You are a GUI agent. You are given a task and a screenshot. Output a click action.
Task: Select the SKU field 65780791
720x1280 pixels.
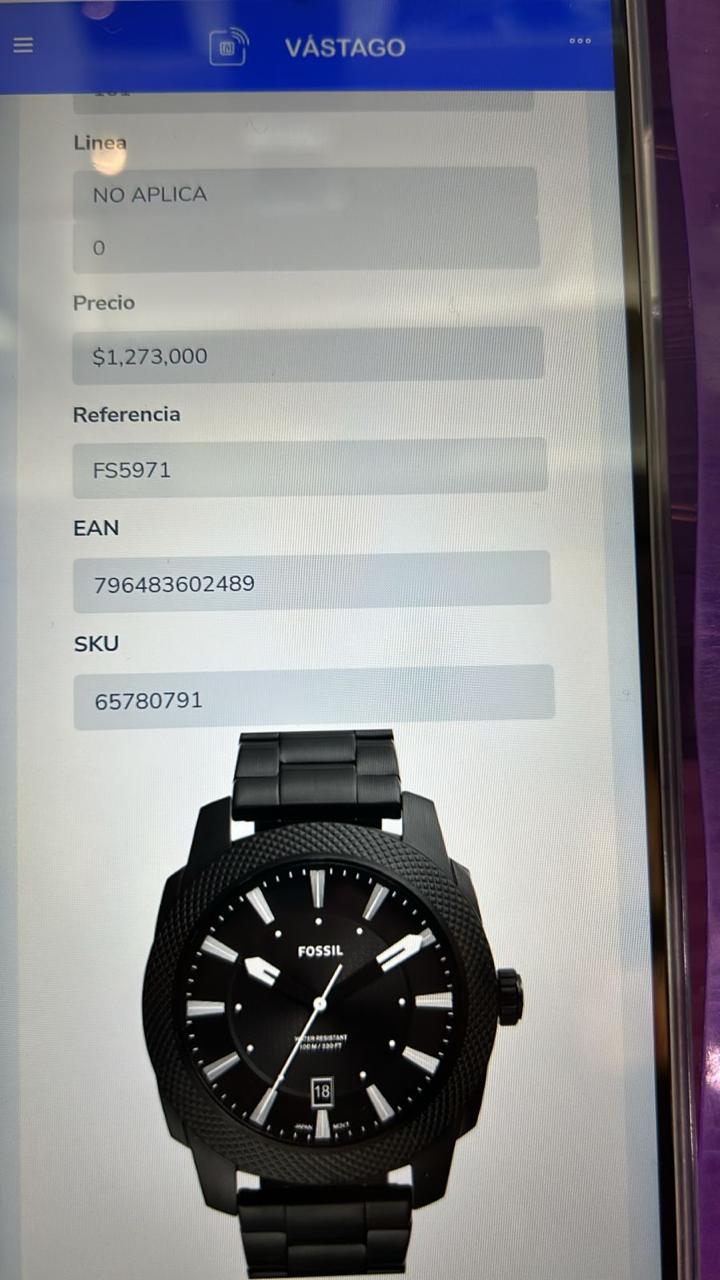coord(313,698)
